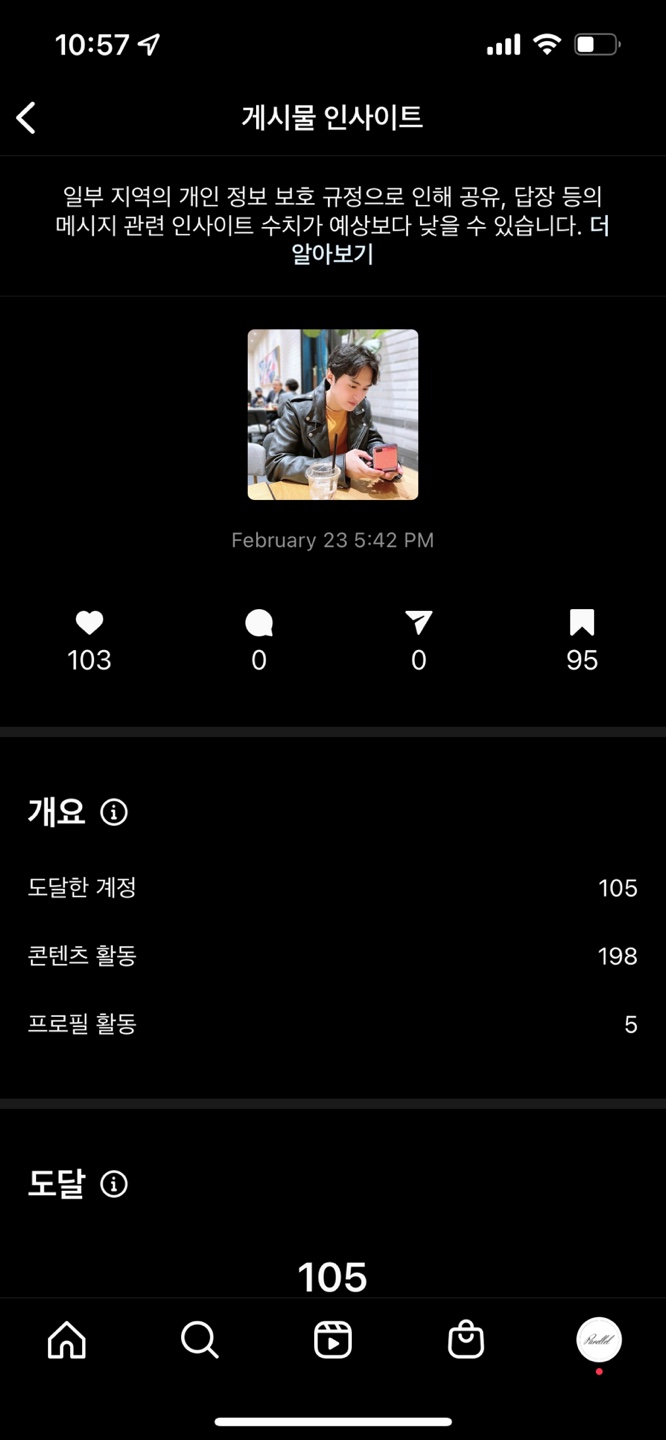Switch to the Search tab
Screen dimensions: 666x1440
click(x=200, y=1340)
